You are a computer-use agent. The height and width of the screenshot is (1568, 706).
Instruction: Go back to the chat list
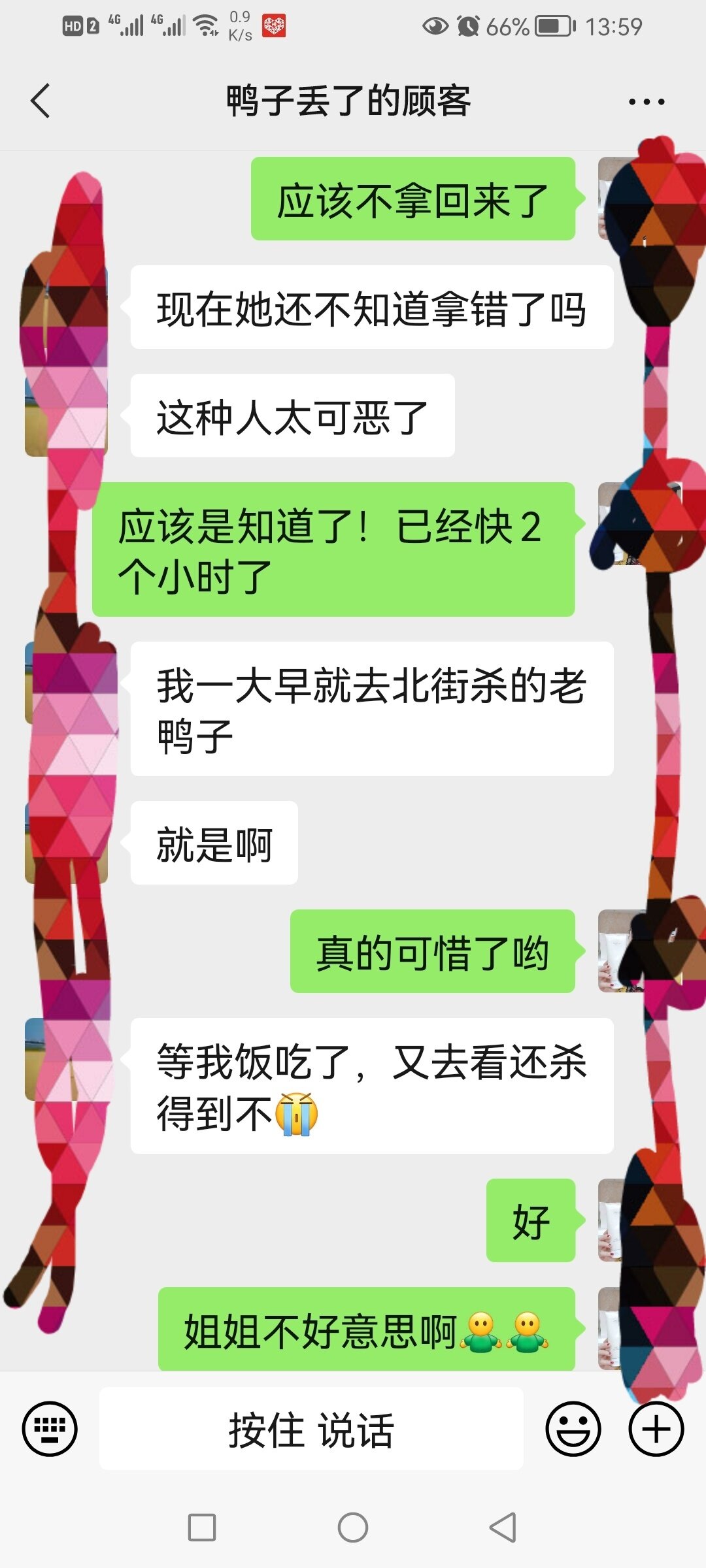point(41,101)
